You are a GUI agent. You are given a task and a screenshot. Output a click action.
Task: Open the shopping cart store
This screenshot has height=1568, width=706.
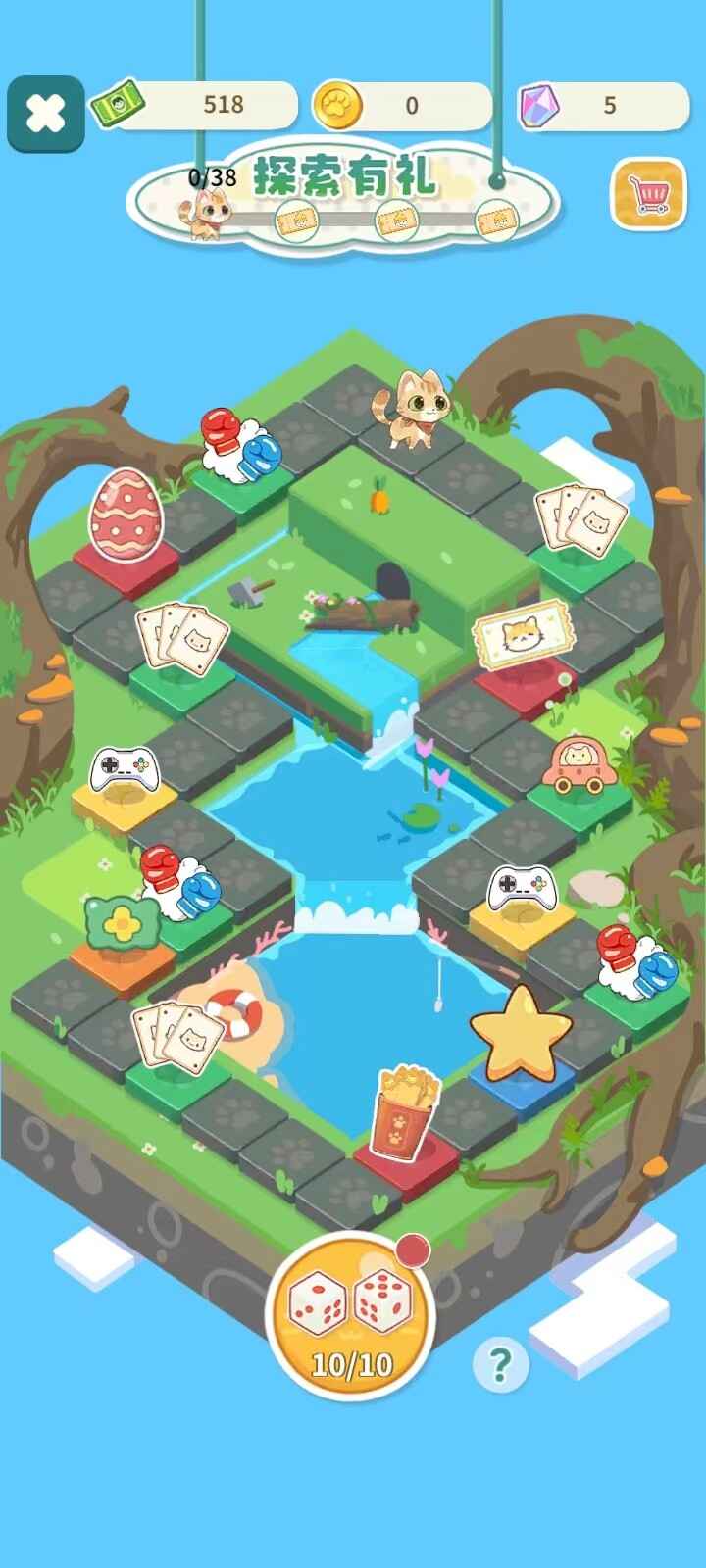[648, 193]
